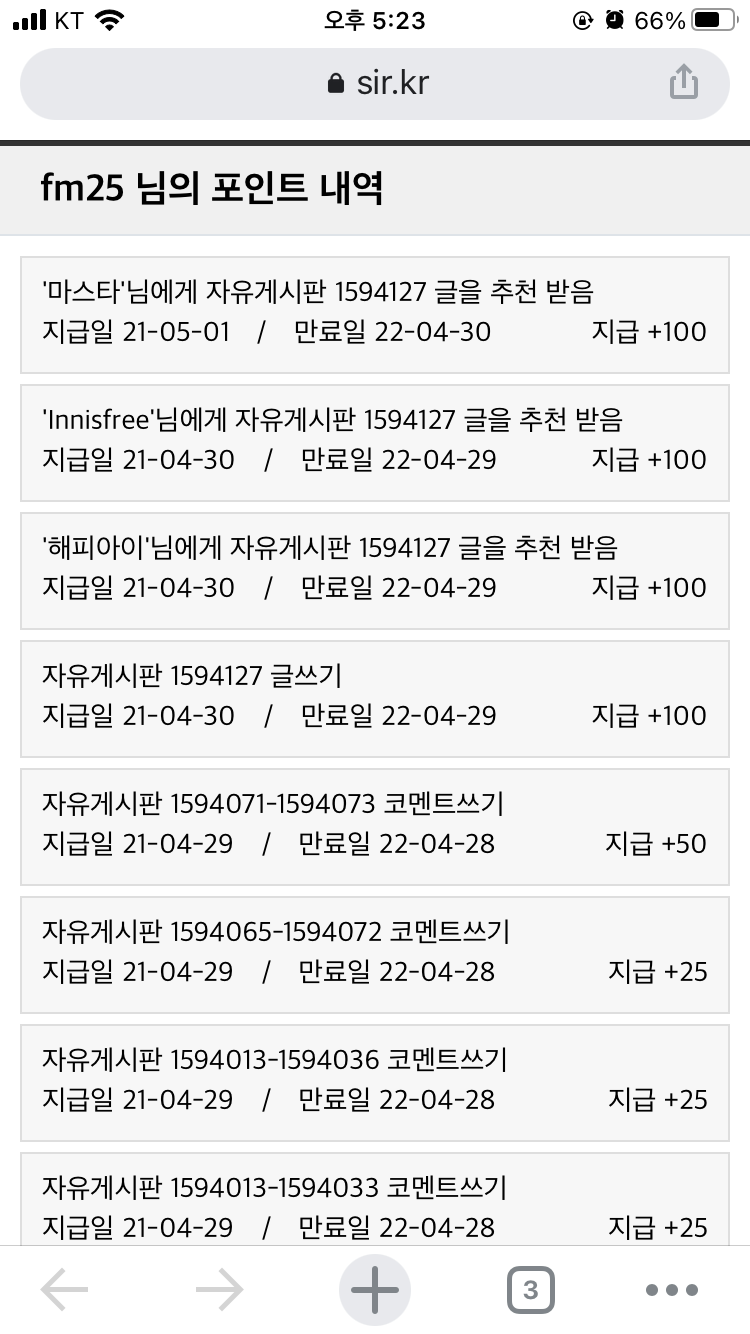Open the tab switcher showing 3 tabs
This screenshot has width=750, height=1334.
click(530, 1290)
